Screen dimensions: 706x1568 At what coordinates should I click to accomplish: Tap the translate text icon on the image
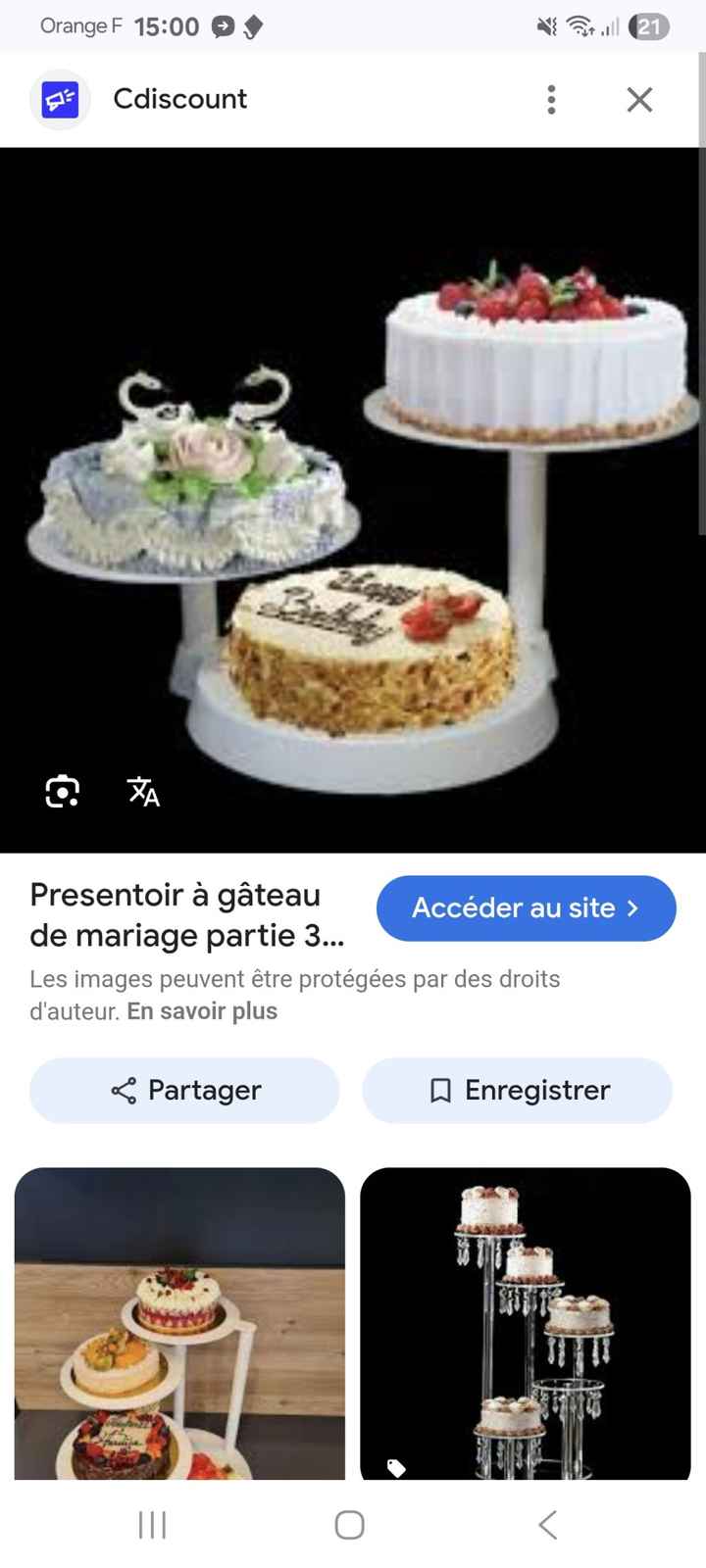tap(142, 792)
